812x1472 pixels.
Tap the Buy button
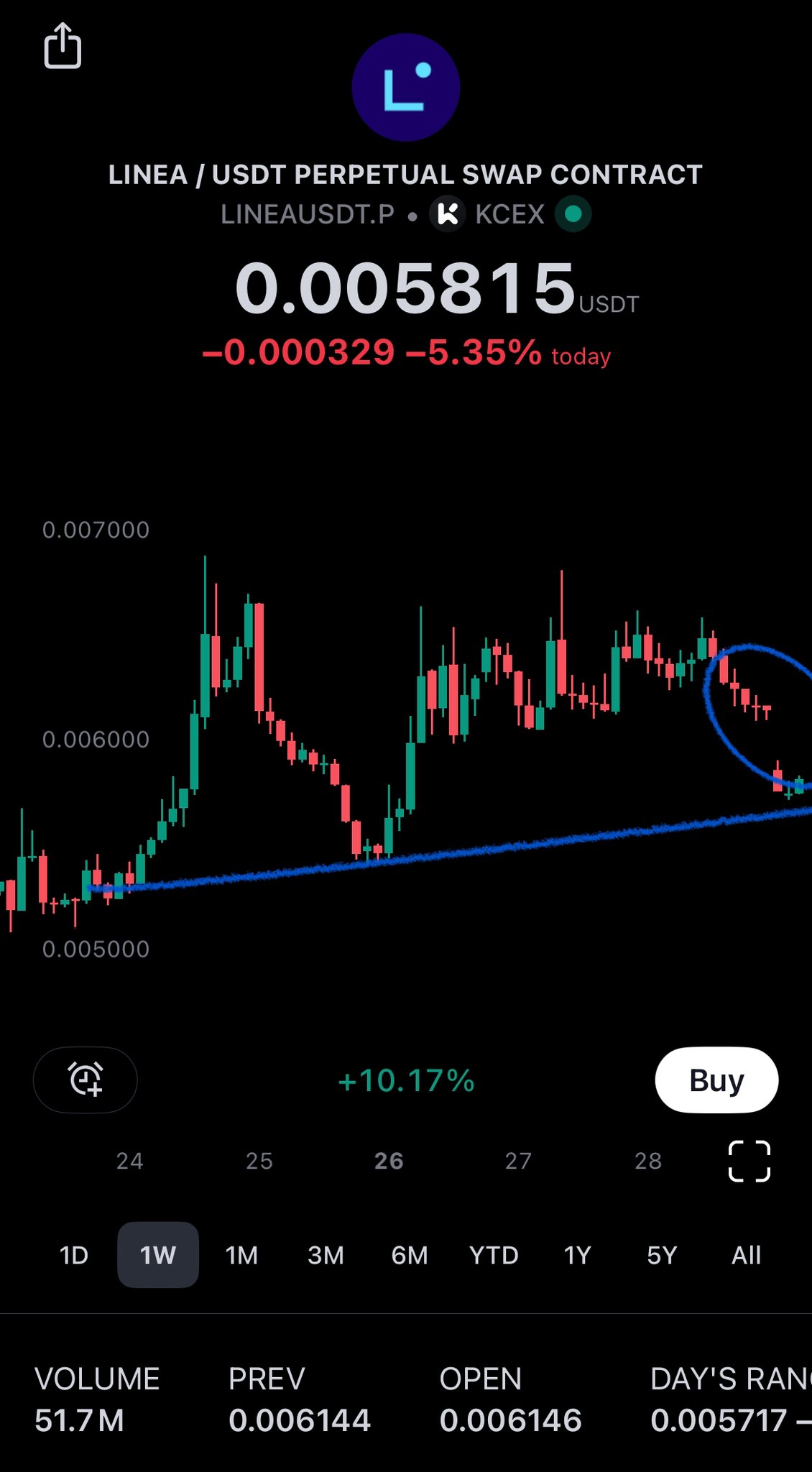[x=716, y=1080]
